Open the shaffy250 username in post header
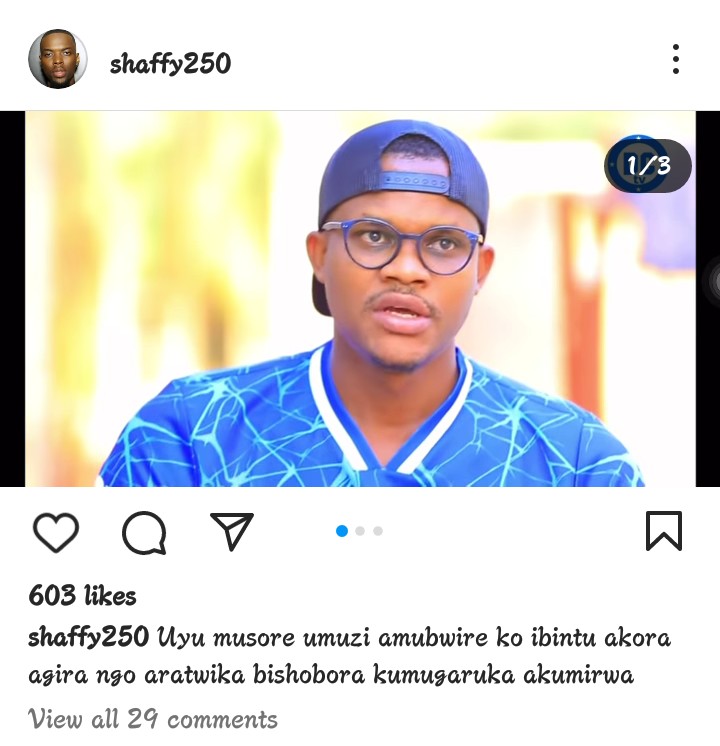720x746 pixels. pyautogui.click(x=170, y=64)
